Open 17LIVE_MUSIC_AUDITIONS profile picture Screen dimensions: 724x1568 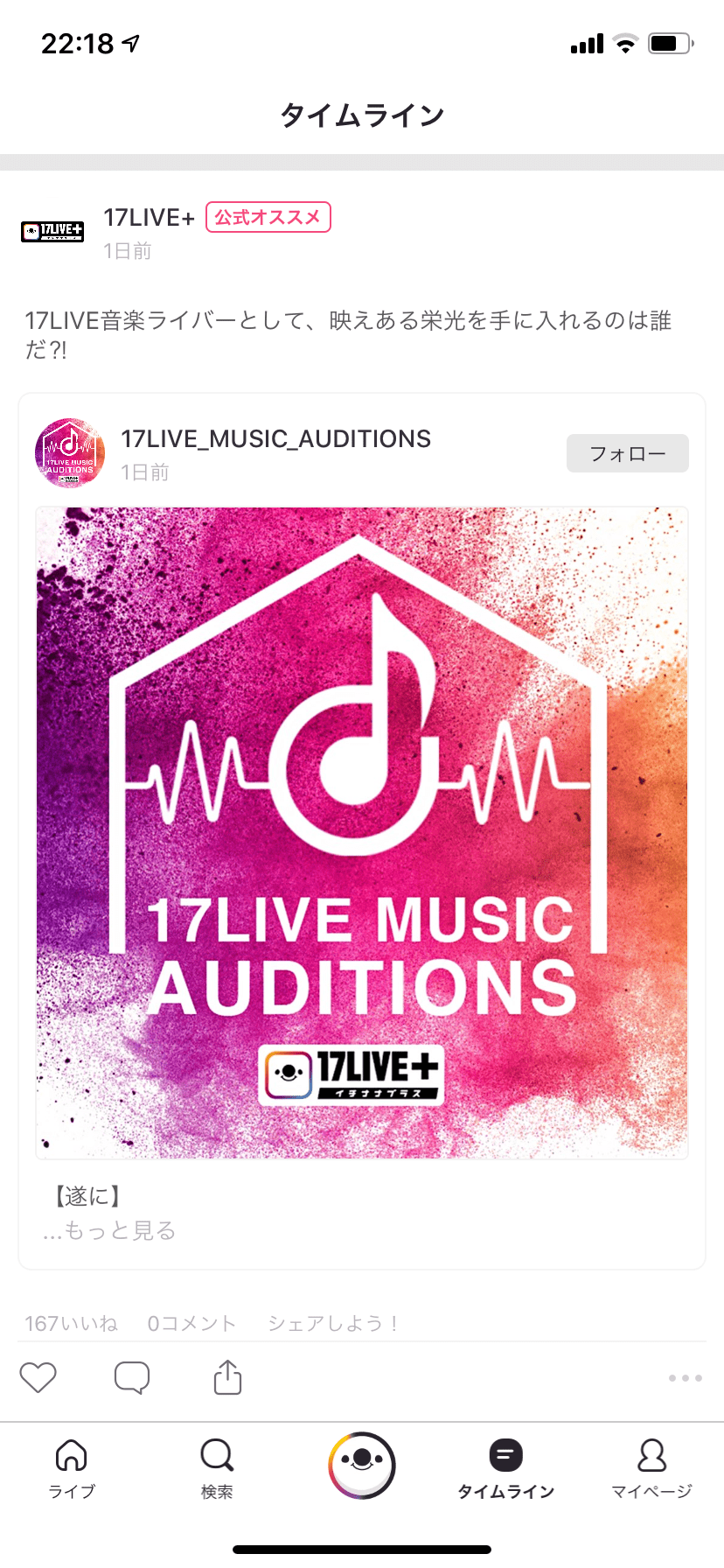click(x=70, y=453)
